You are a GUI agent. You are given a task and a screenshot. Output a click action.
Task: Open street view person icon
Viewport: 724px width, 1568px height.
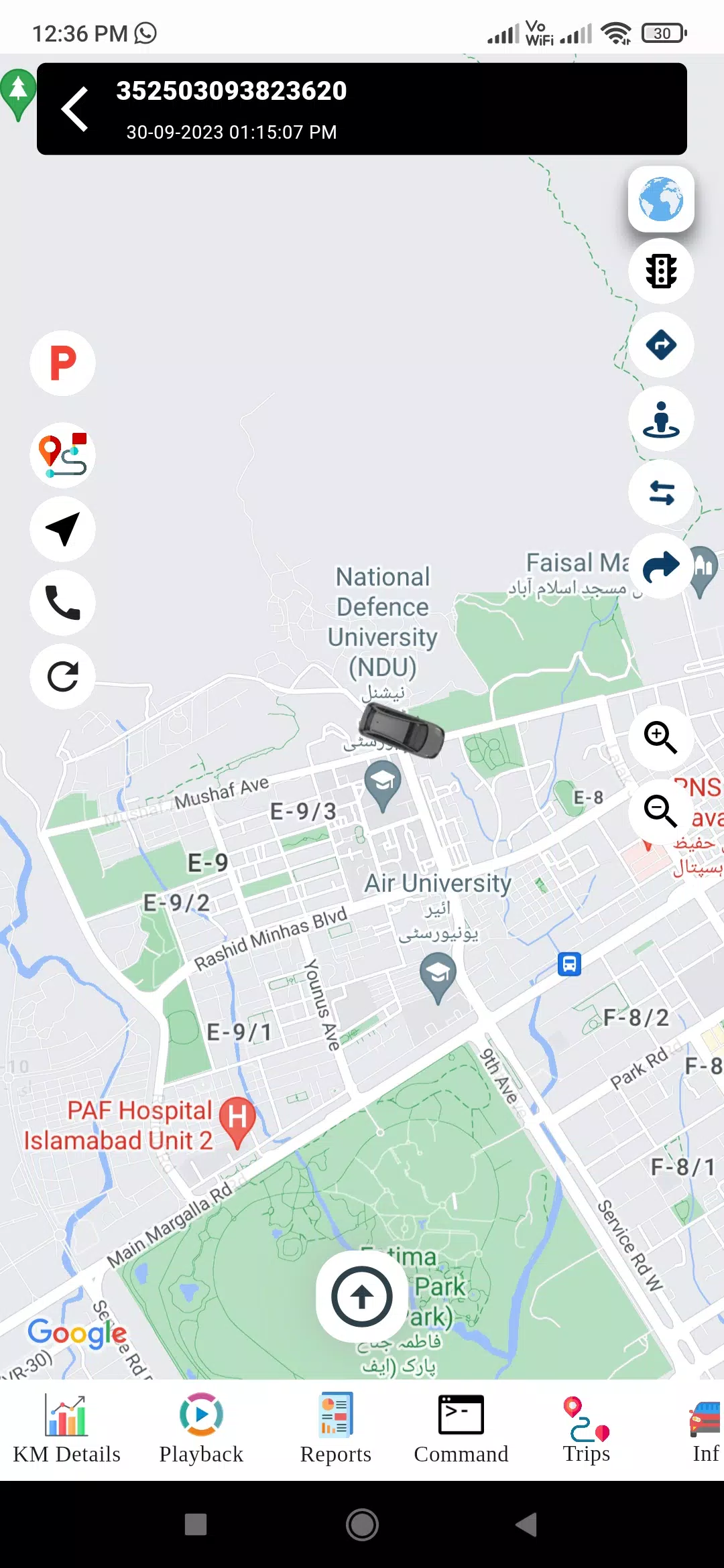[661, 419]
